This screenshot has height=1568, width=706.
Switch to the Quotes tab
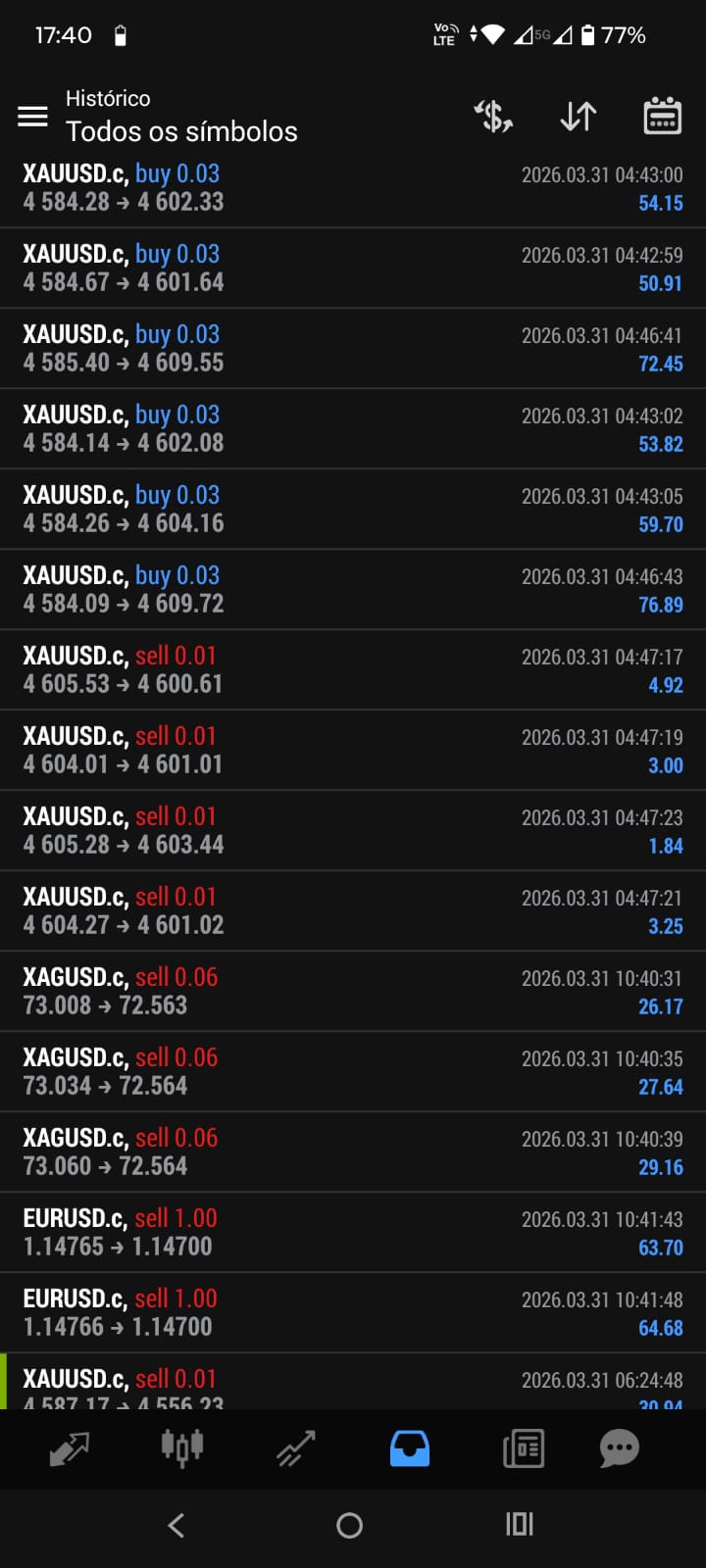(x=70, y=1448)
